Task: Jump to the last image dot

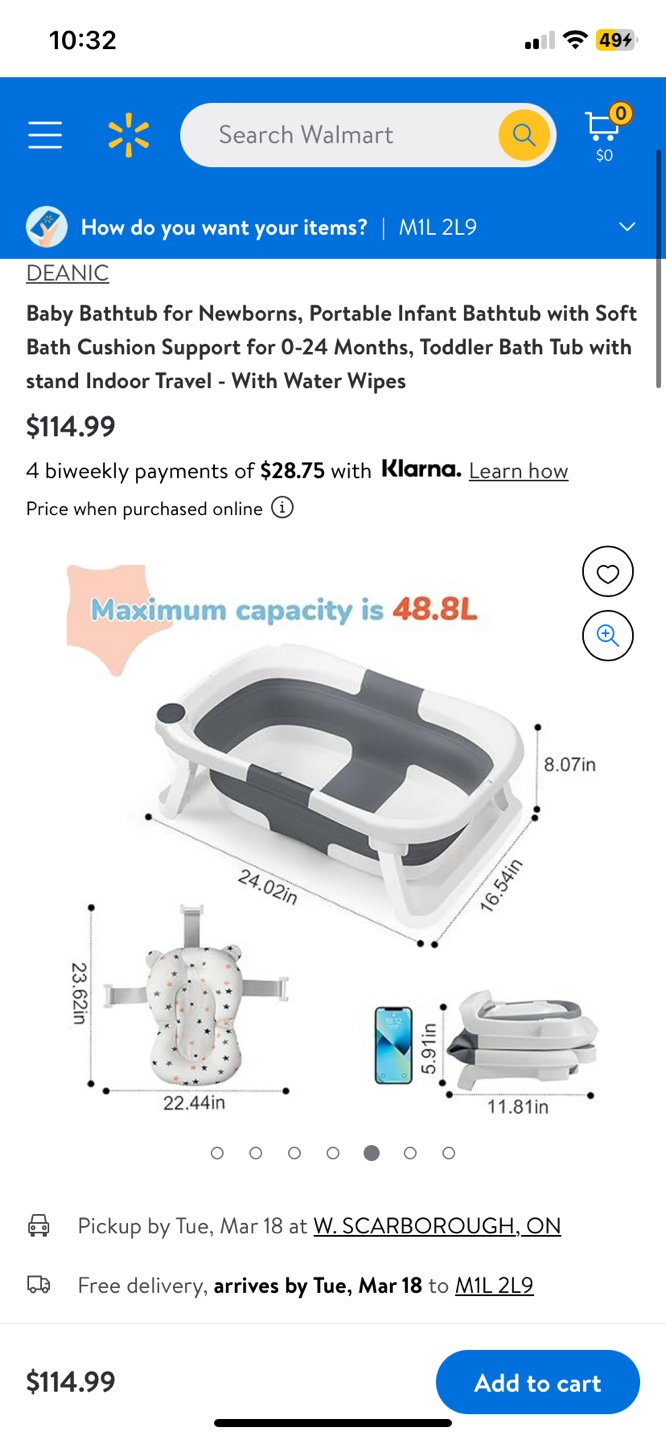Action: tap(449, 1153)
